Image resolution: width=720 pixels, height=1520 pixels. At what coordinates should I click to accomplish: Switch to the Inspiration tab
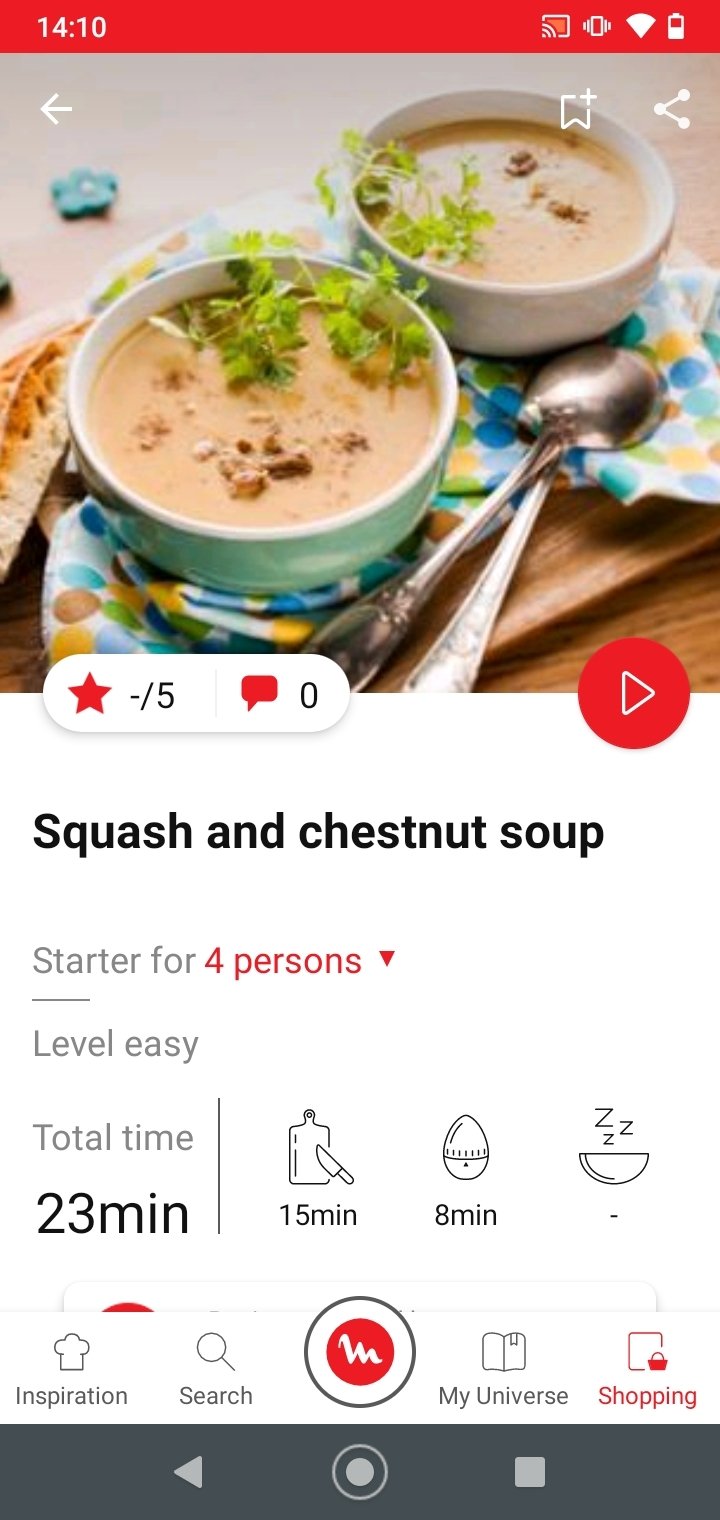pyautogui.click(x=71, y=1368)
